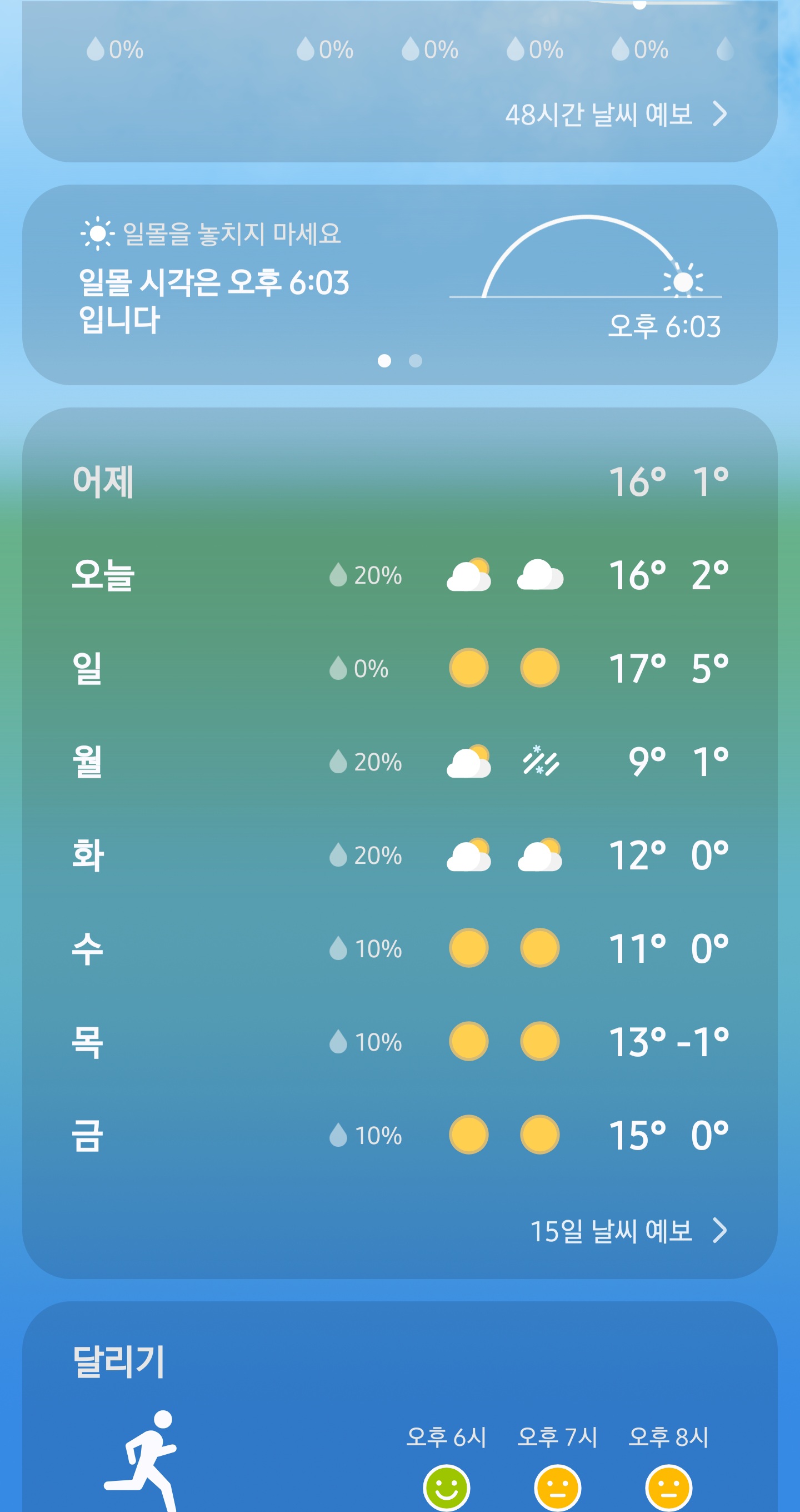Open the 48시간 날씨 예보 link
This screenshot has width=800, height=1512.
tap(616, 114)
